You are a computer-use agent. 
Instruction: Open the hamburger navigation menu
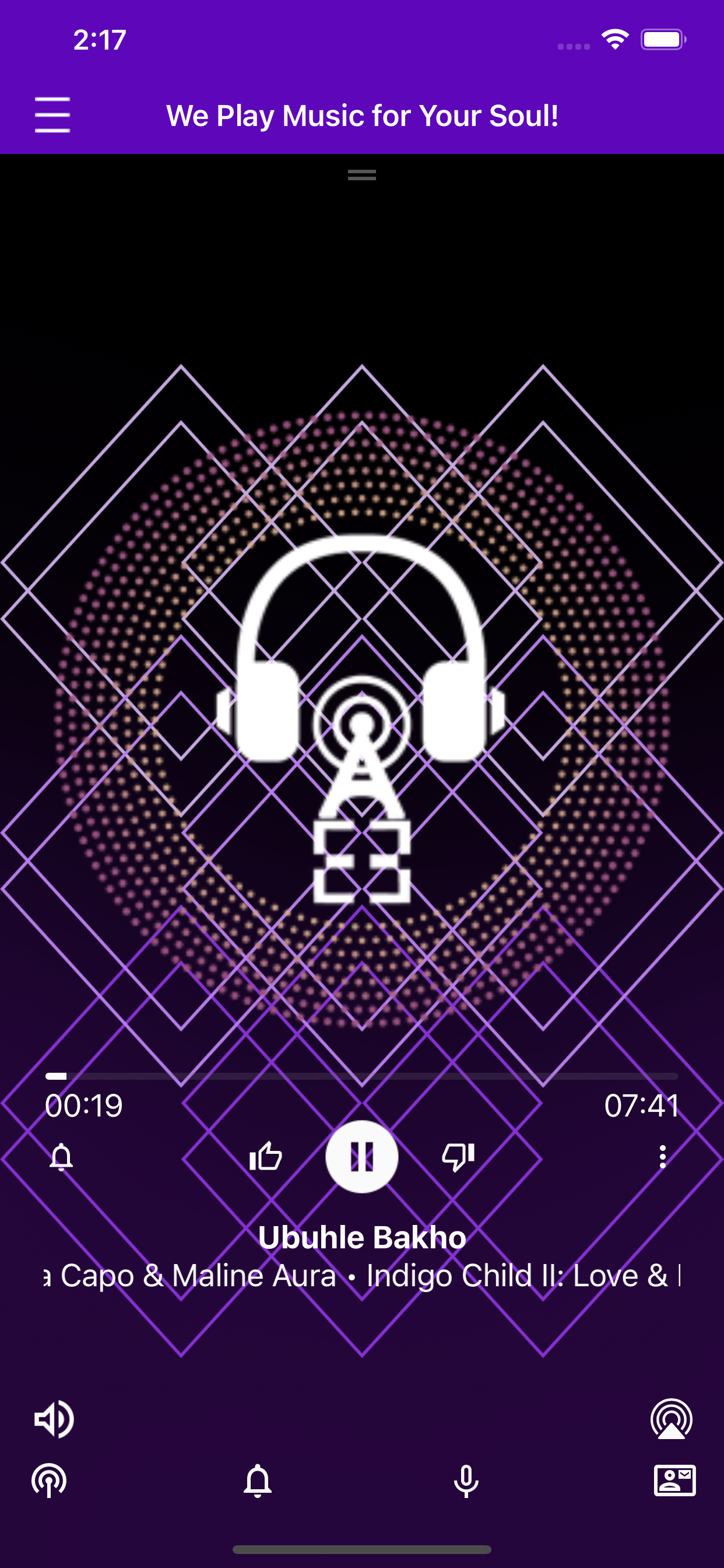(x=52, y=116)
